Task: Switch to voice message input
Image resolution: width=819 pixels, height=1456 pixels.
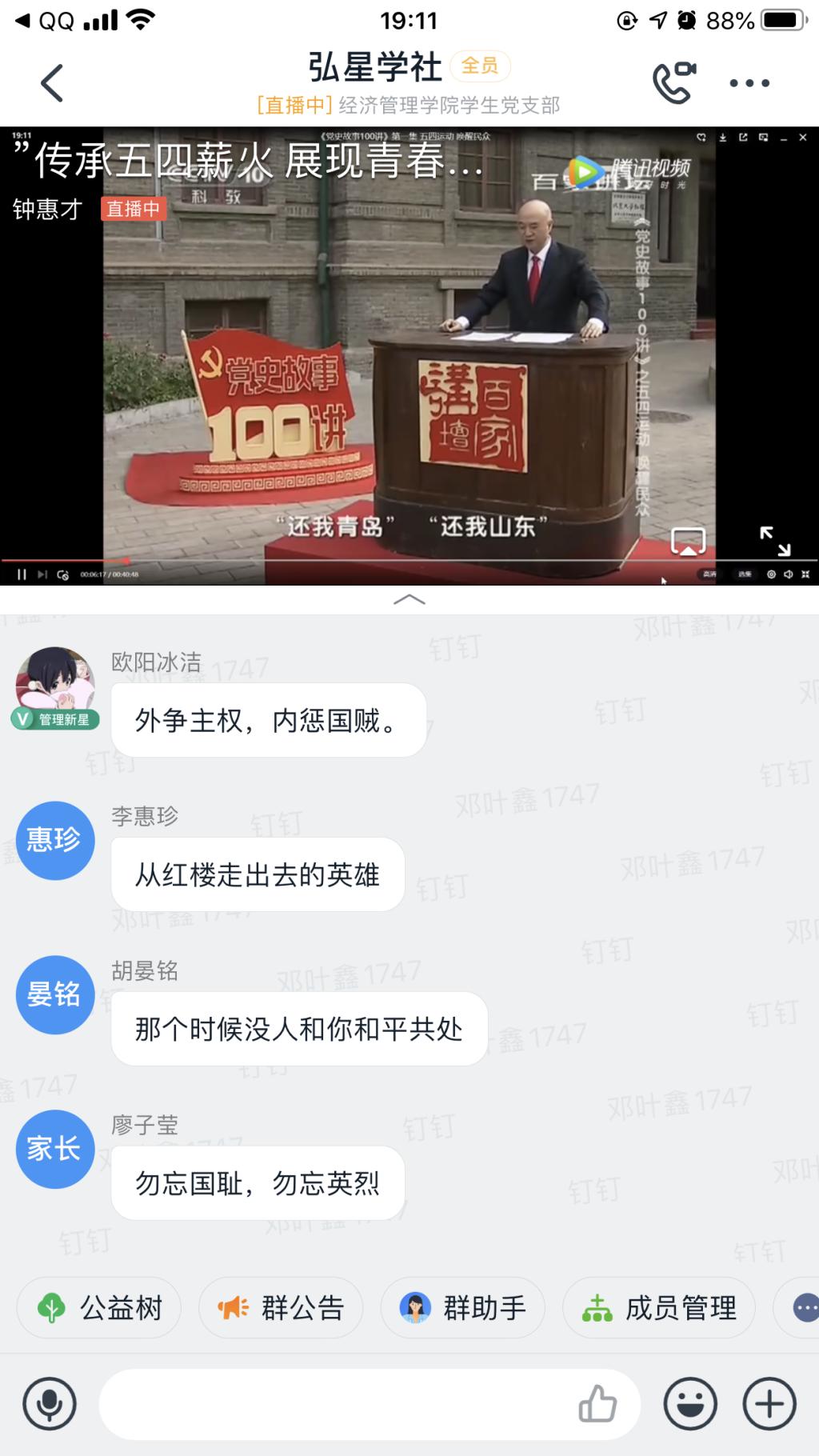Action: pos(50,1403)
